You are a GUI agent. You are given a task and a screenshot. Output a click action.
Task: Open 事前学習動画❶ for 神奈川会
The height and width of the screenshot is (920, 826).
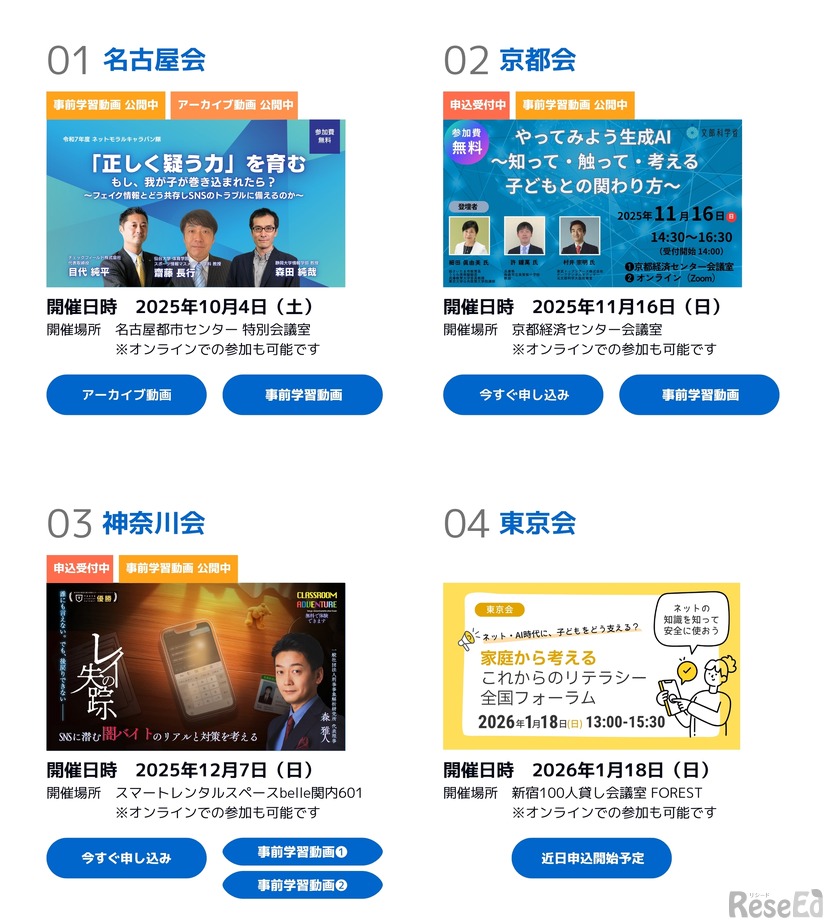pos(302,852)
